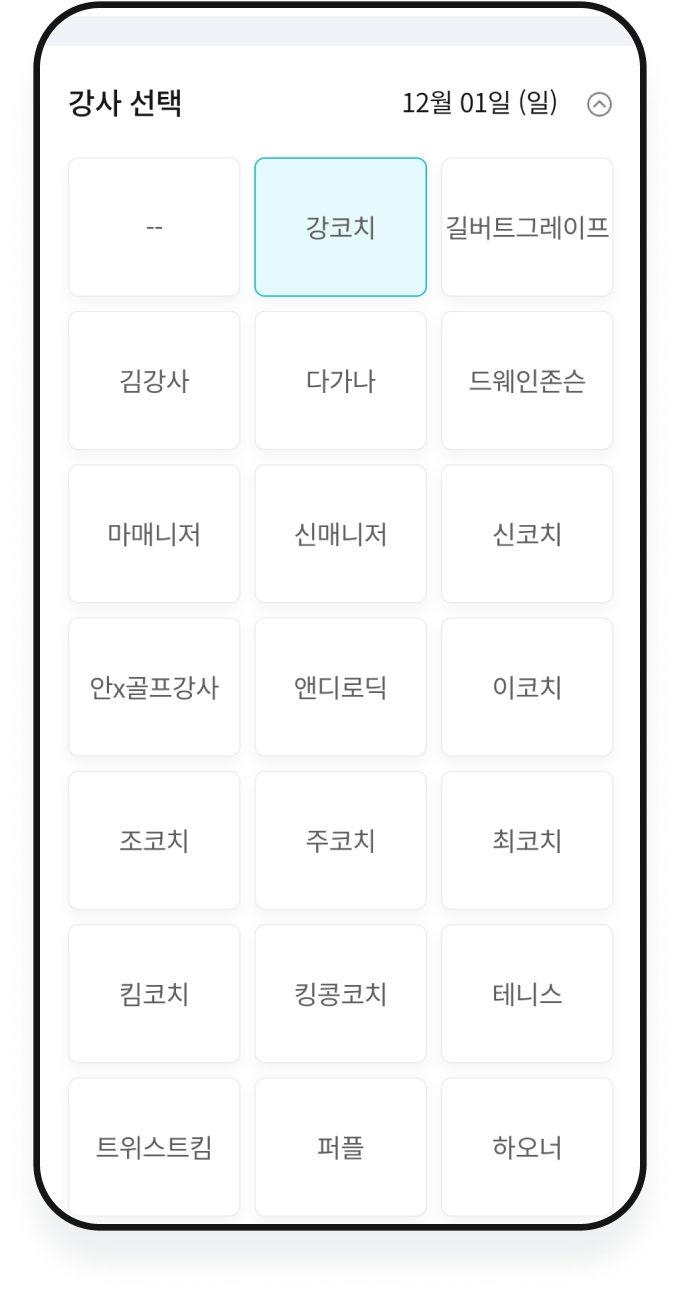Select 안x골프강사 instructor
Screen dimensions: 678x1294
(x=154, y=687)
